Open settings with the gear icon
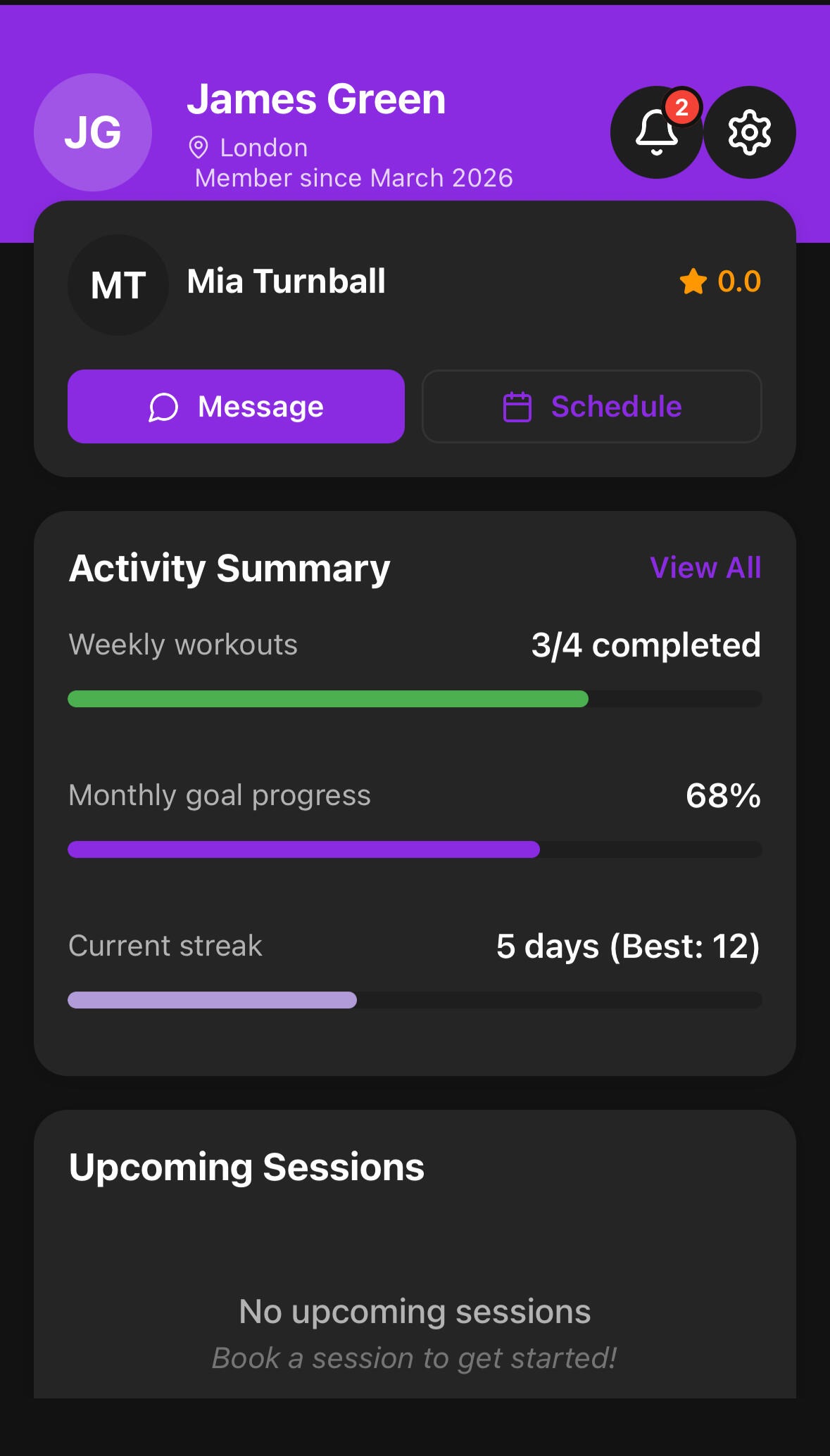This screenshot has width=830, height=1456. pos(749,132)
